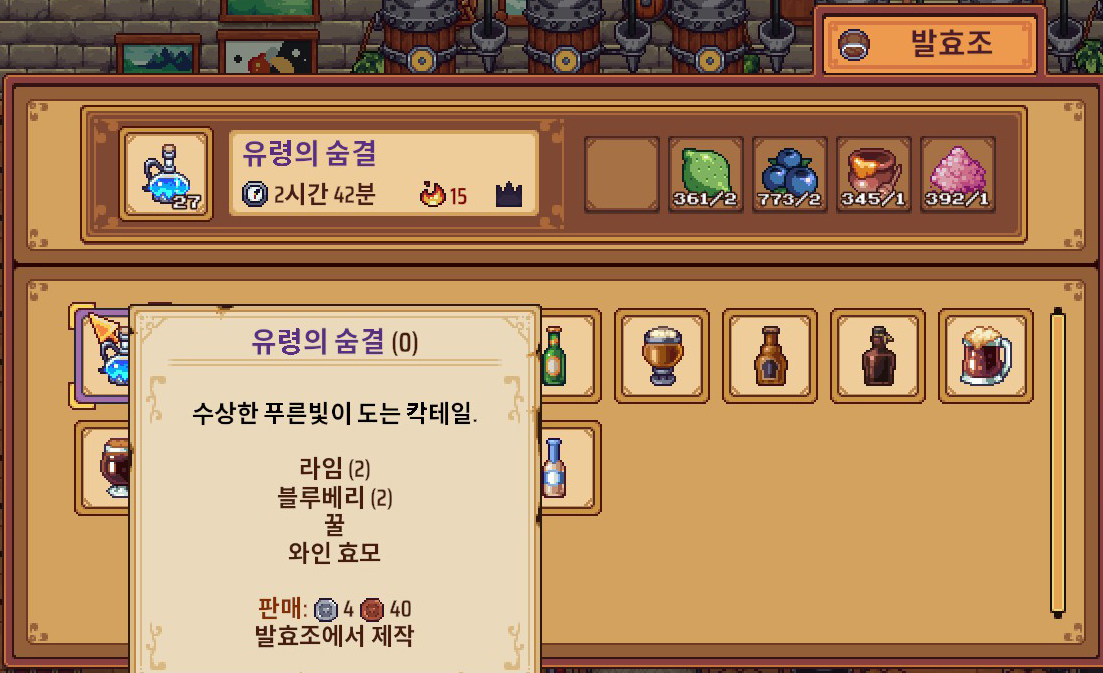Choose the frothy beer mug recipe

[985, 355]
